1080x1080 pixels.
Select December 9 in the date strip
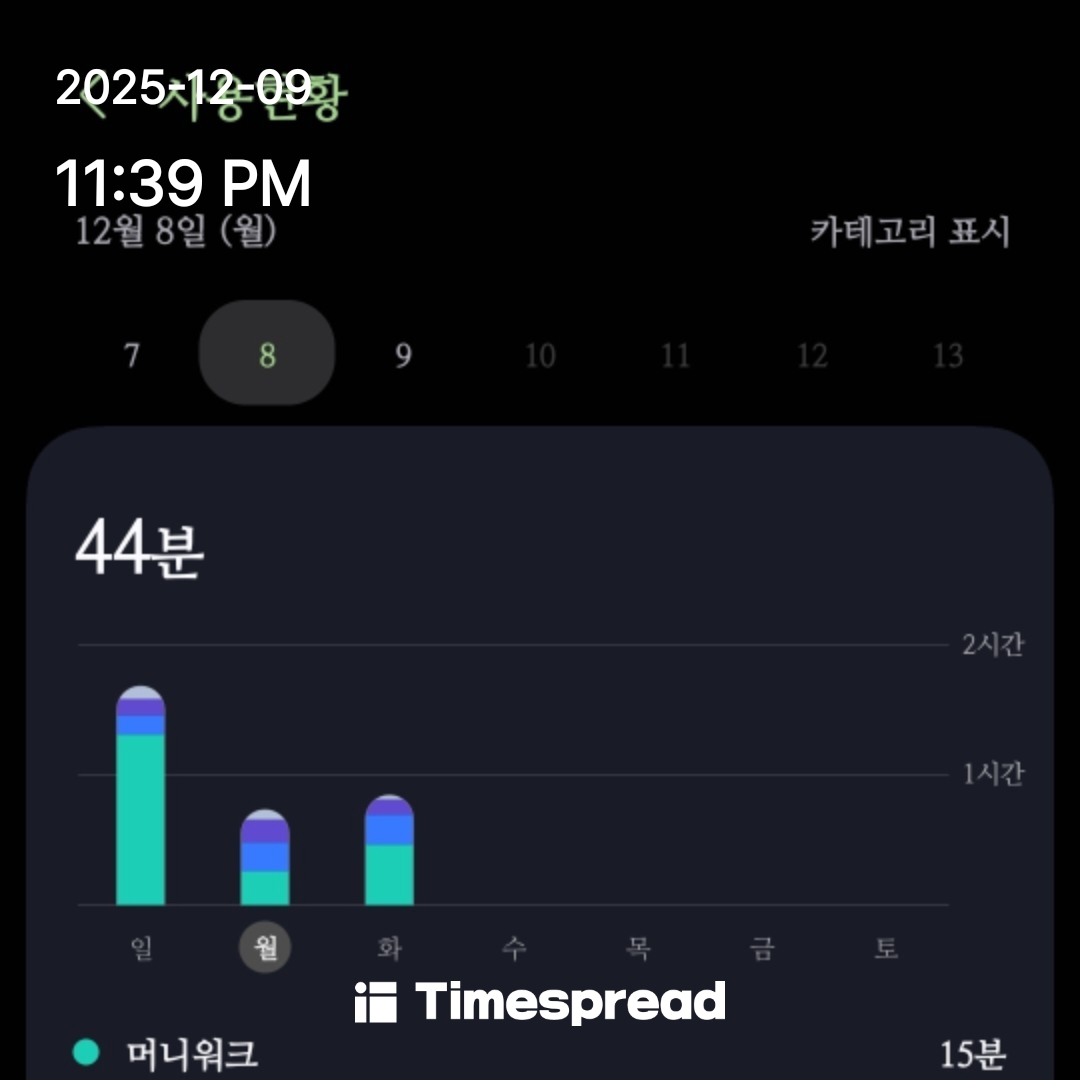403,355
